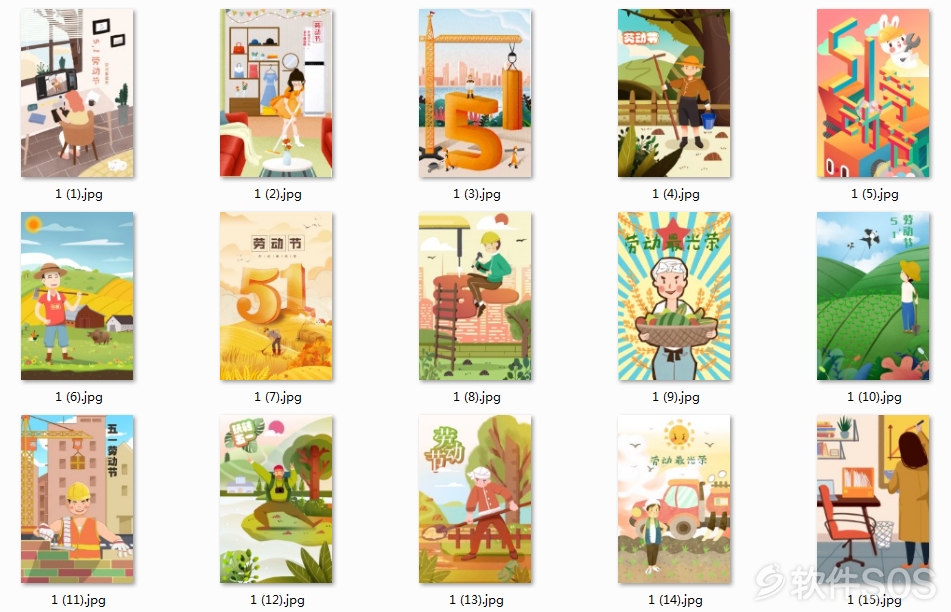Open the image file 1 (2).jpg
Viewport: 951px width, 612px height.
(x=276, y=93)
